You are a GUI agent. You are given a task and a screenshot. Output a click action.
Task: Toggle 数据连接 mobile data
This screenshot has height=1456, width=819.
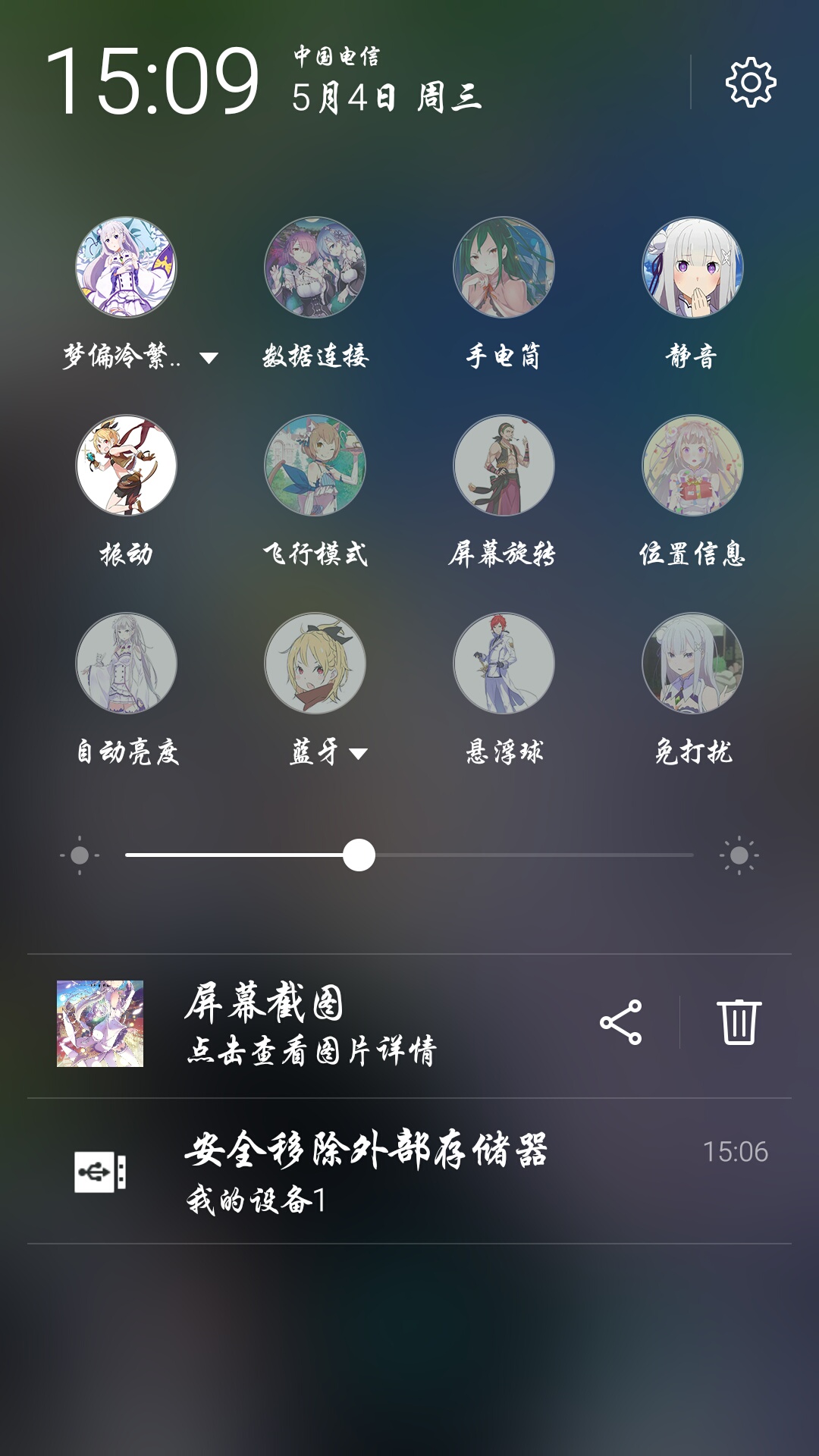click(x=315, y=268)
